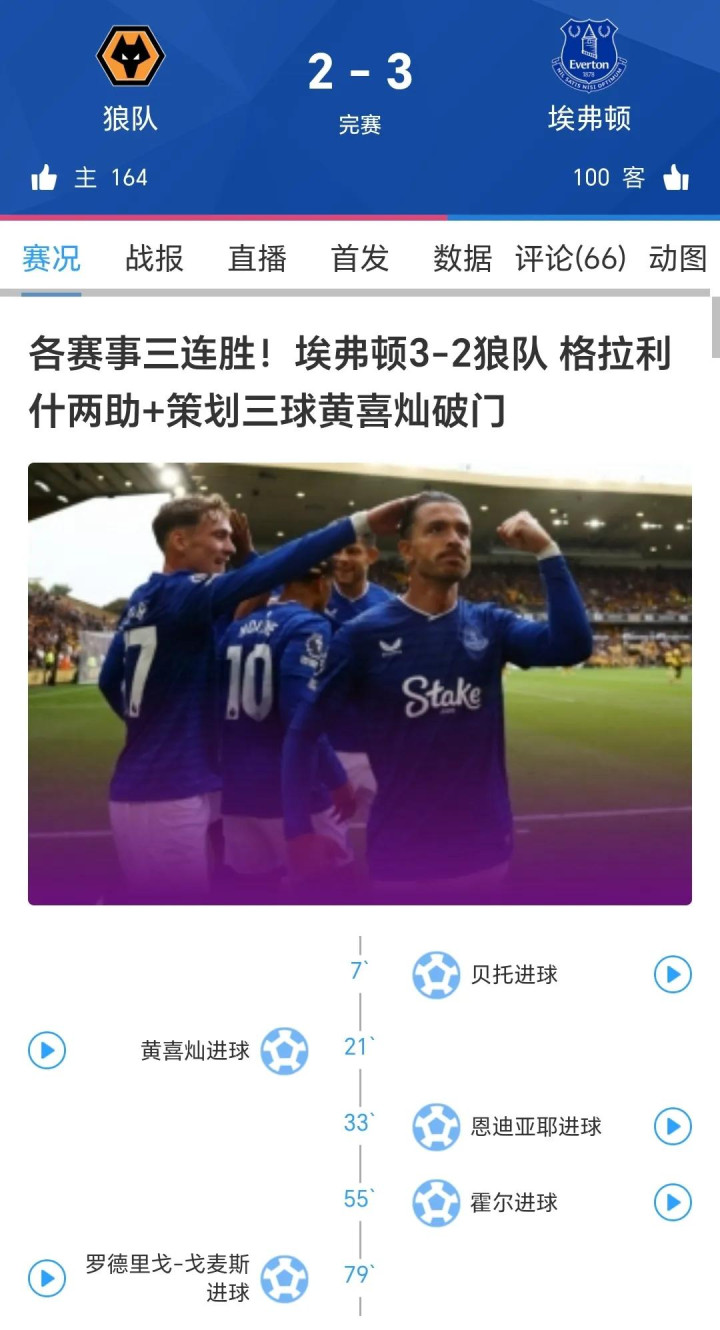Screen dimensions: 720x1330
Task: Play the 恩迪亚耶进球 goal replay
Action: 672,1126
